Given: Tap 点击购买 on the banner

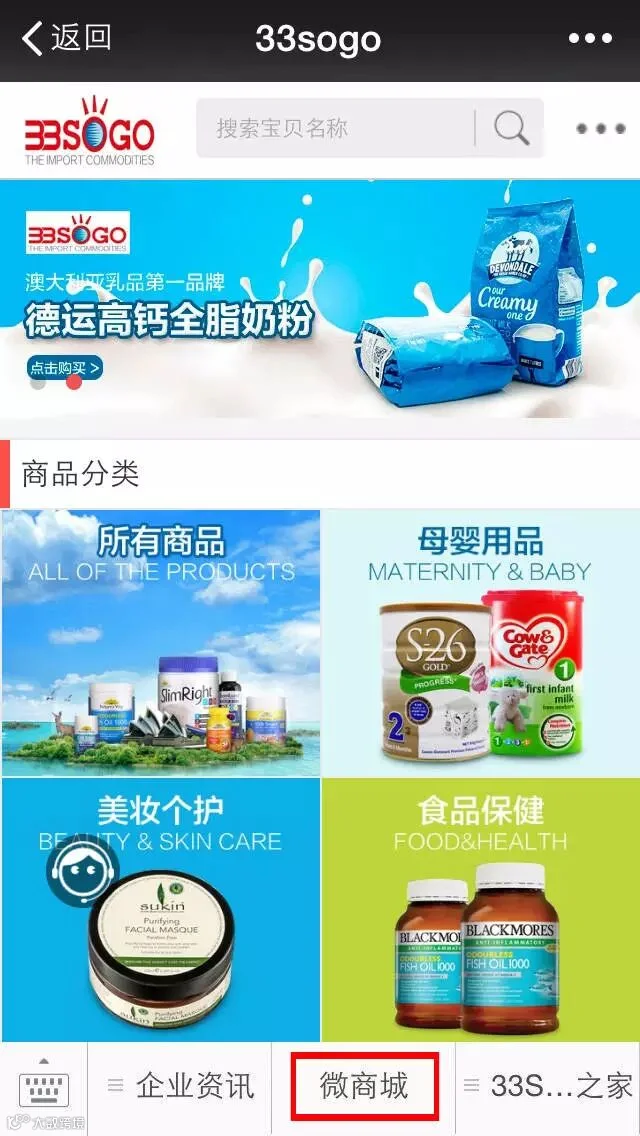Looking at the screenshot, I should (65, 368).
